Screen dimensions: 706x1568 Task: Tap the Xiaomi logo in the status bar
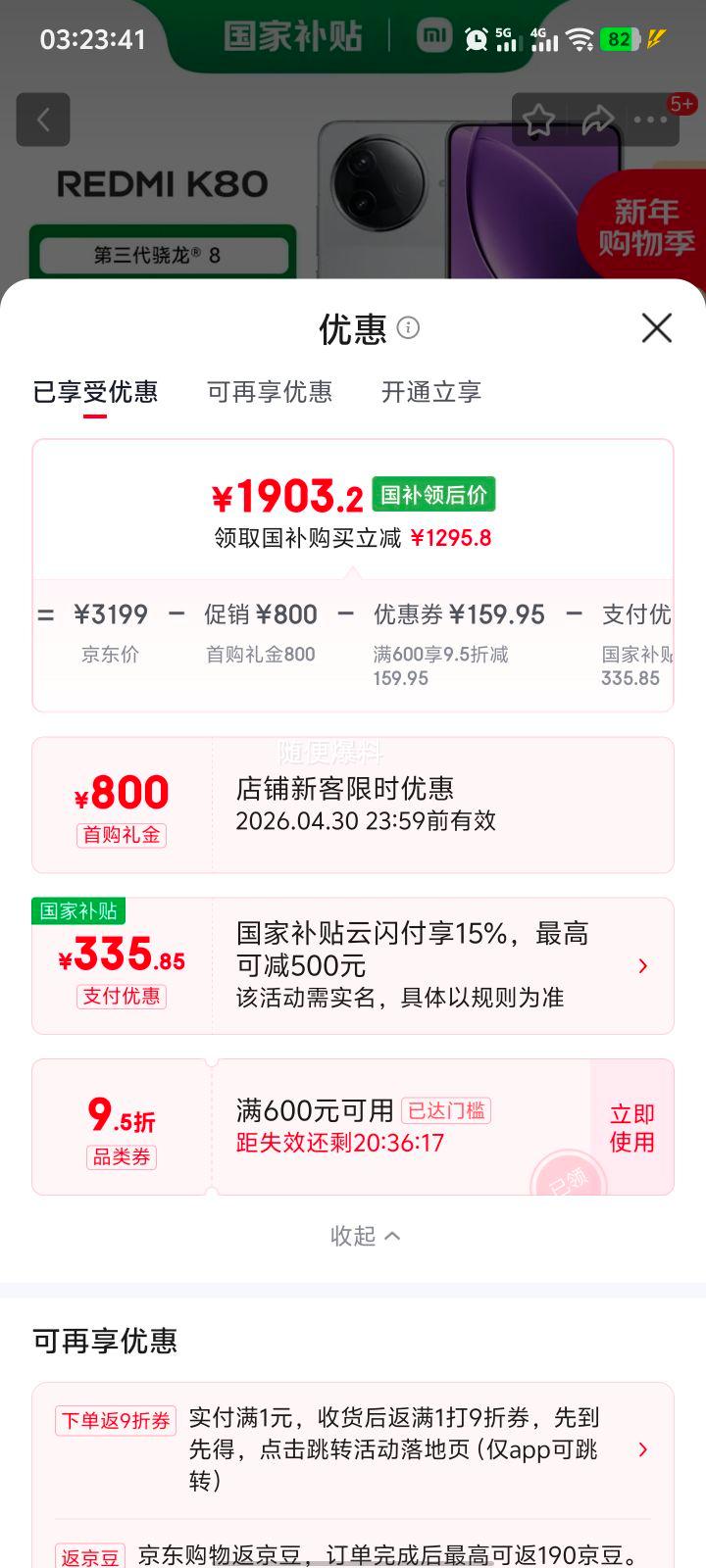435,36
